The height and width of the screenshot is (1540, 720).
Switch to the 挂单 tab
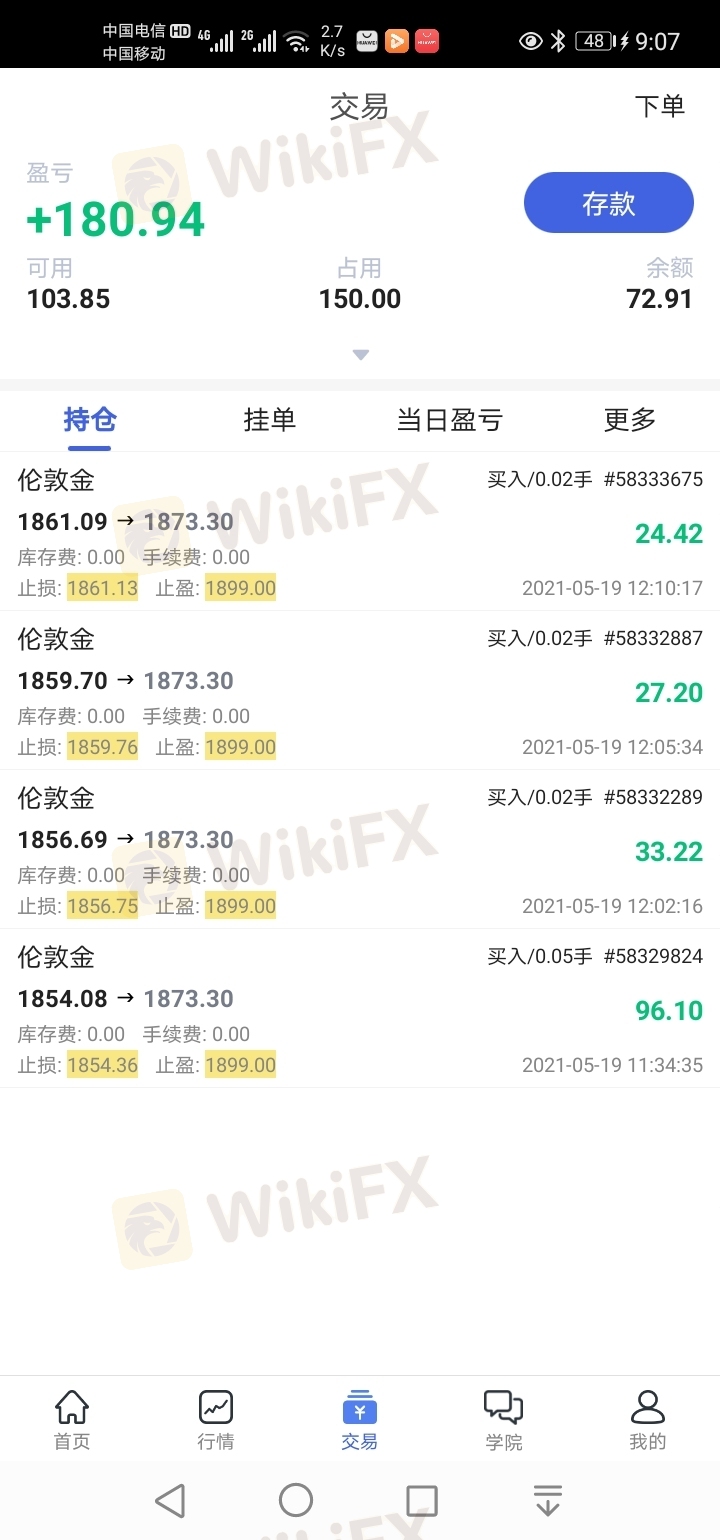270,420
